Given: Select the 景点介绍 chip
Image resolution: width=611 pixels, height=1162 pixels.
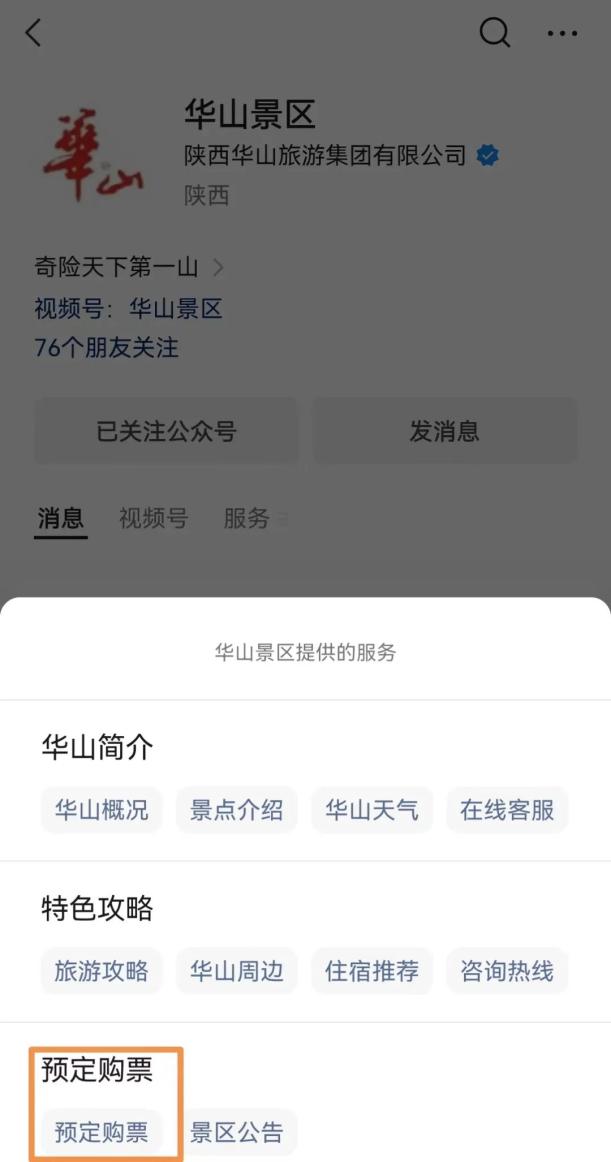Looking at the screenshot, I should [x=237, y=809].
